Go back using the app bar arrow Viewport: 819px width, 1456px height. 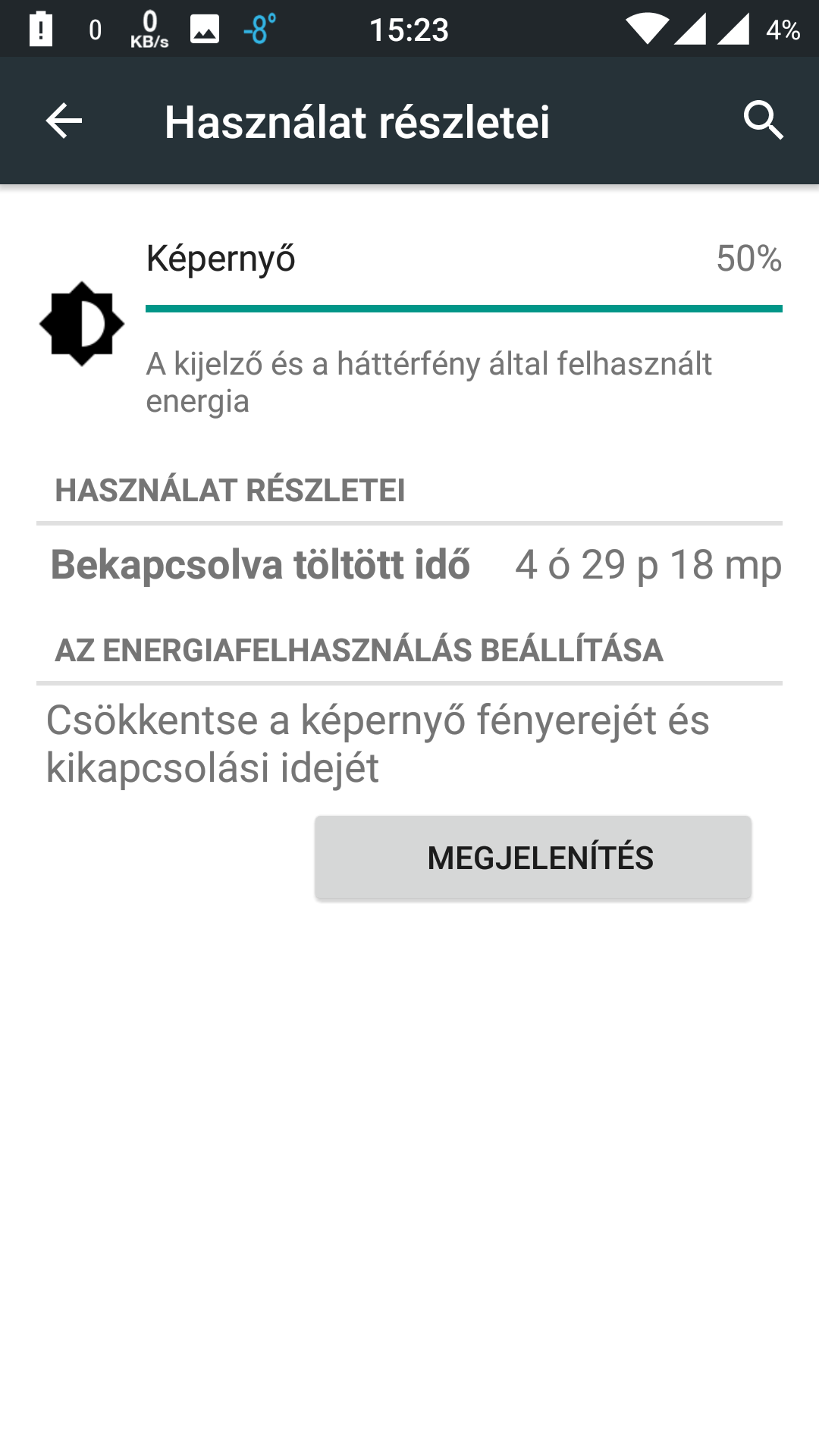pos(64,121)
